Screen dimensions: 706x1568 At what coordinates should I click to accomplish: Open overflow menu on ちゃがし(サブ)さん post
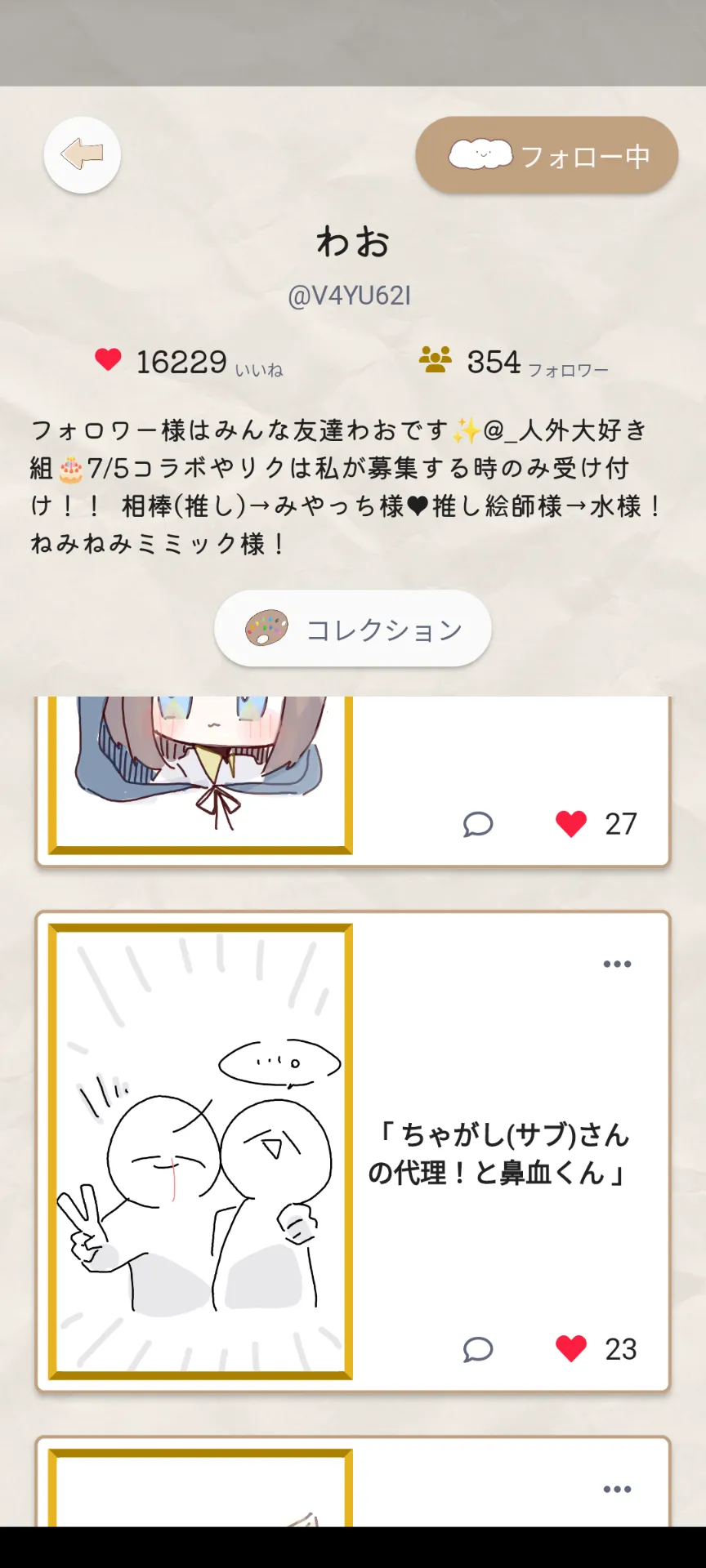coord(617,964)
